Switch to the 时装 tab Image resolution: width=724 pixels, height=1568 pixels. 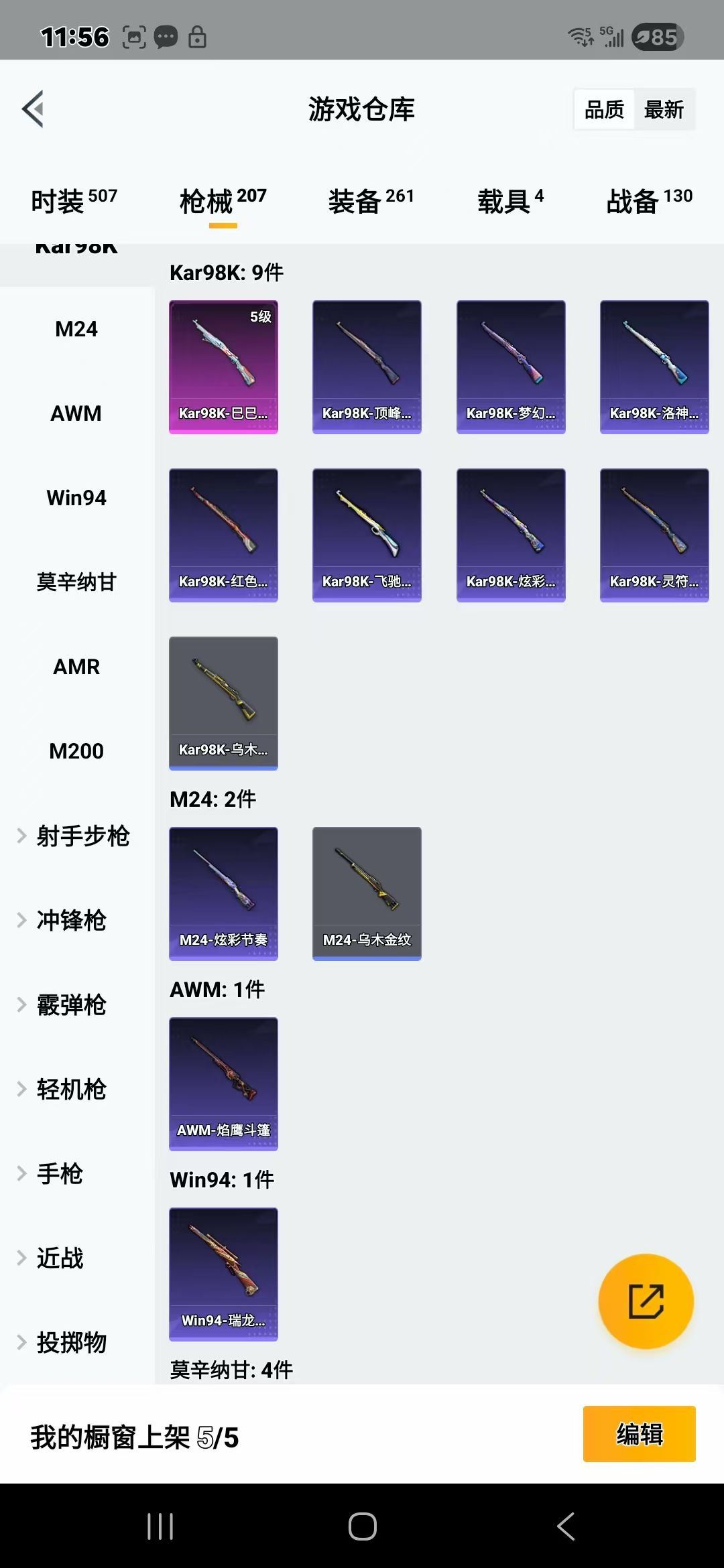click(74, 200)
